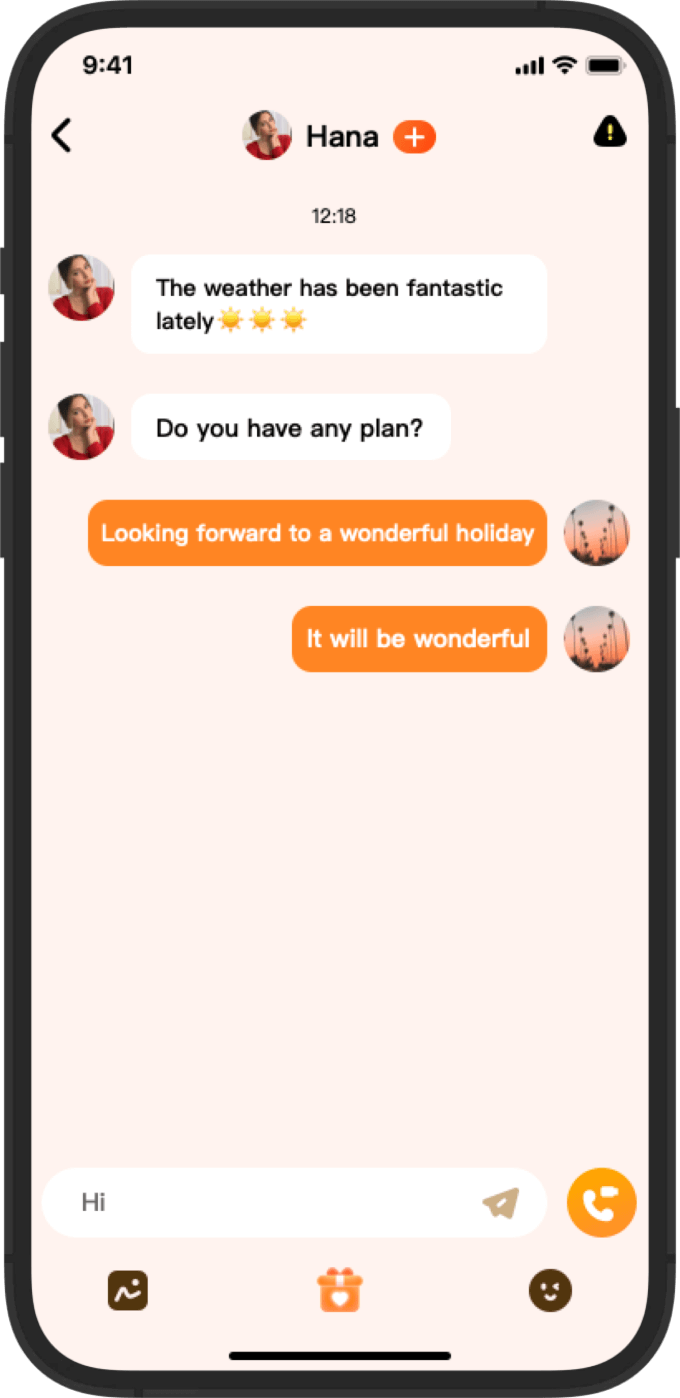The height and width of the screenshot is (1398, 680).
Task: Tap the orange plus button next to Hana
Action: tap(414, 137)
